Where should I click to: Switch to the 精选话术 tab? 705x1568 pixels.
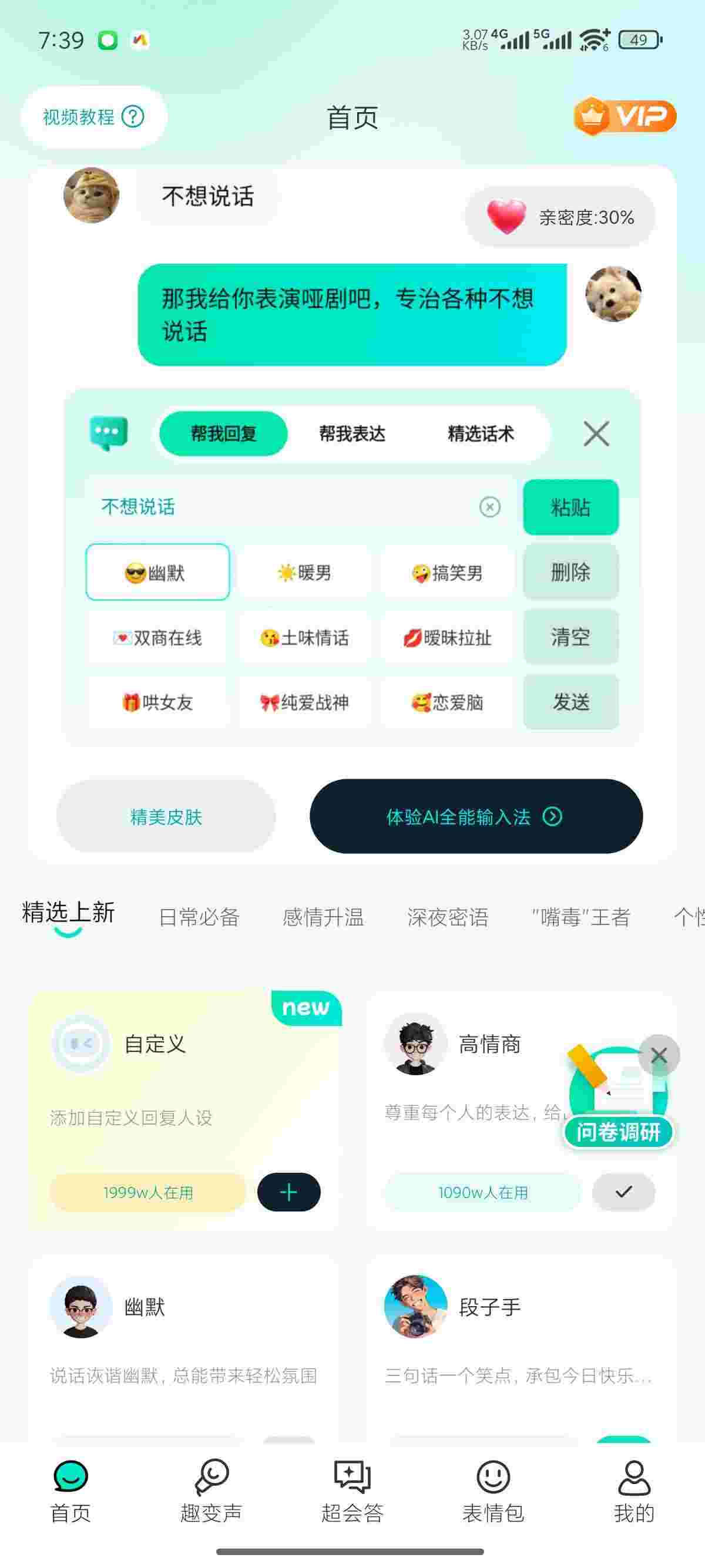coord(481,433)
